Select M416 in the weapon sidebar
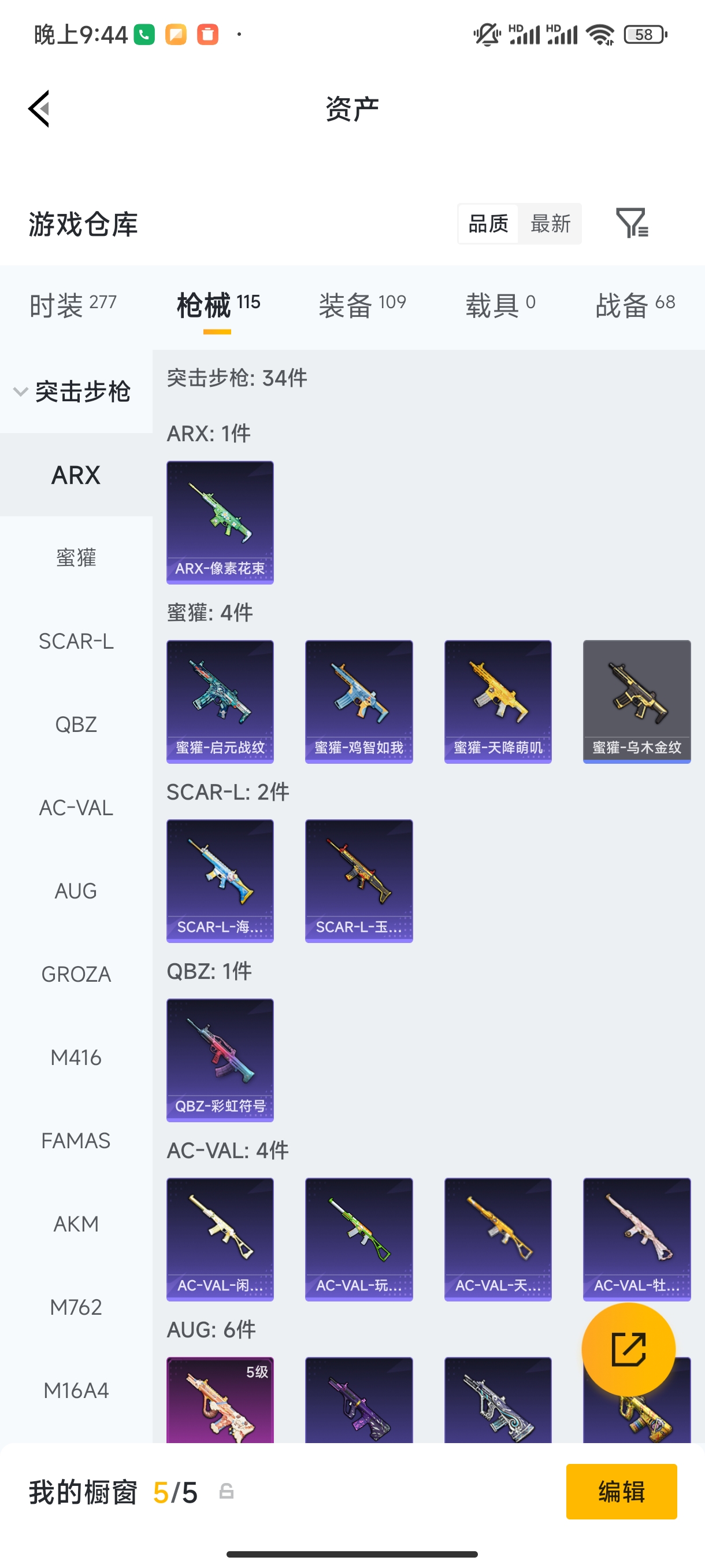Screen dimensions: 705x1568 [76, 1057]
